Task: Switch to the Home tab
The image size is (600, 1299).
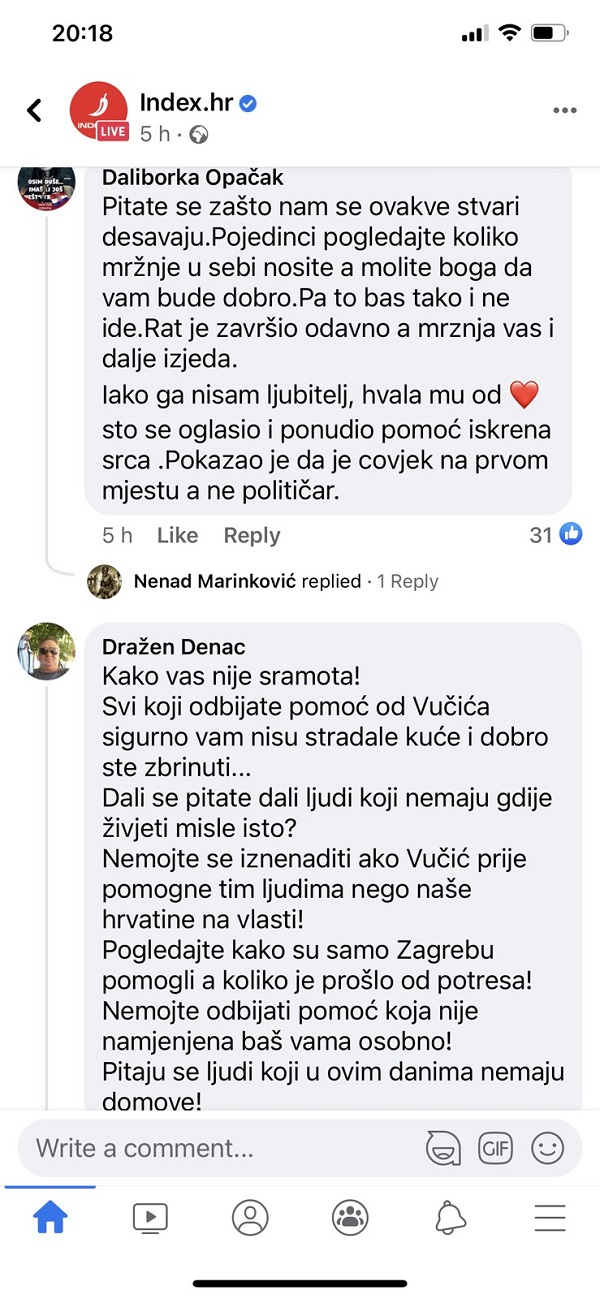Action: point(50,1217)
